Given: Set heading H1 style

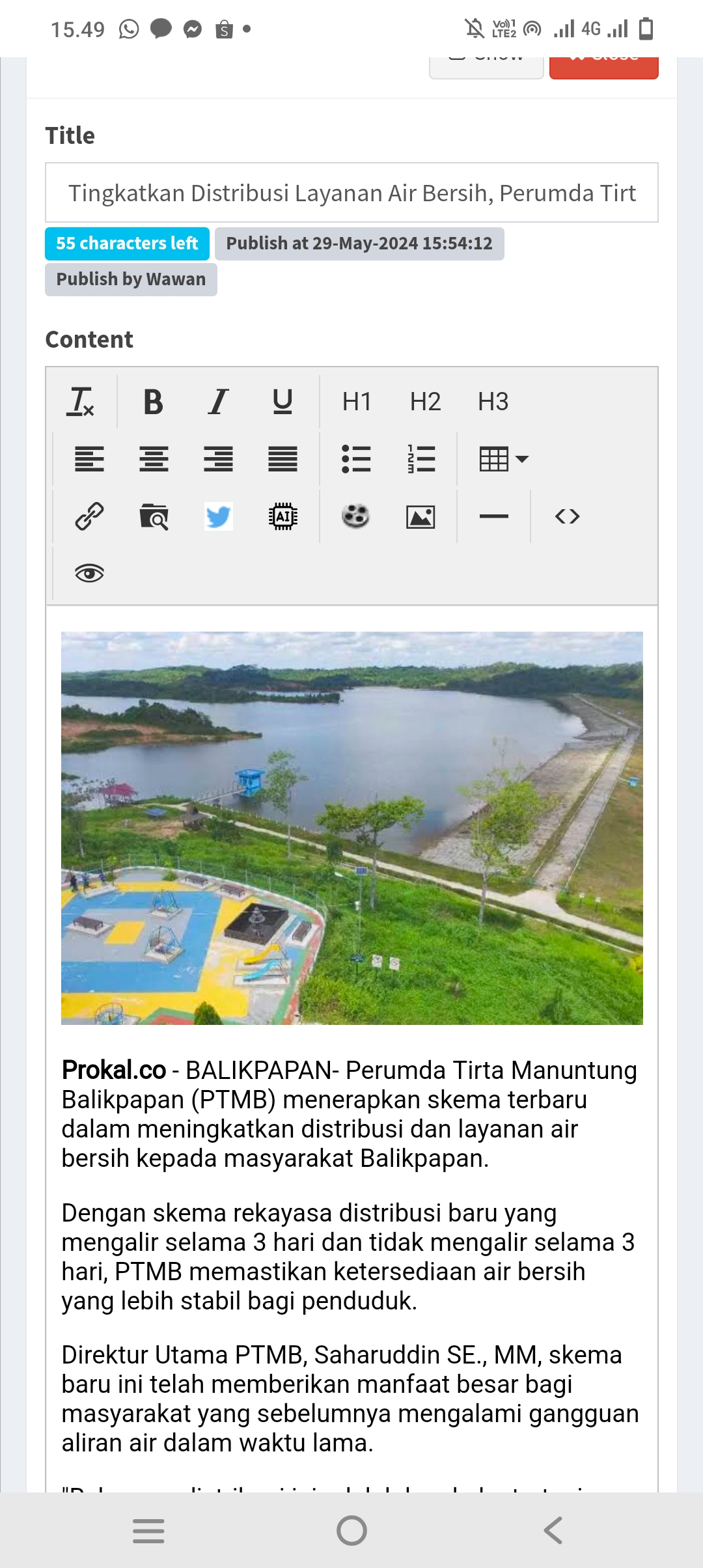Looking at the screenshot, I should point(357,401).
